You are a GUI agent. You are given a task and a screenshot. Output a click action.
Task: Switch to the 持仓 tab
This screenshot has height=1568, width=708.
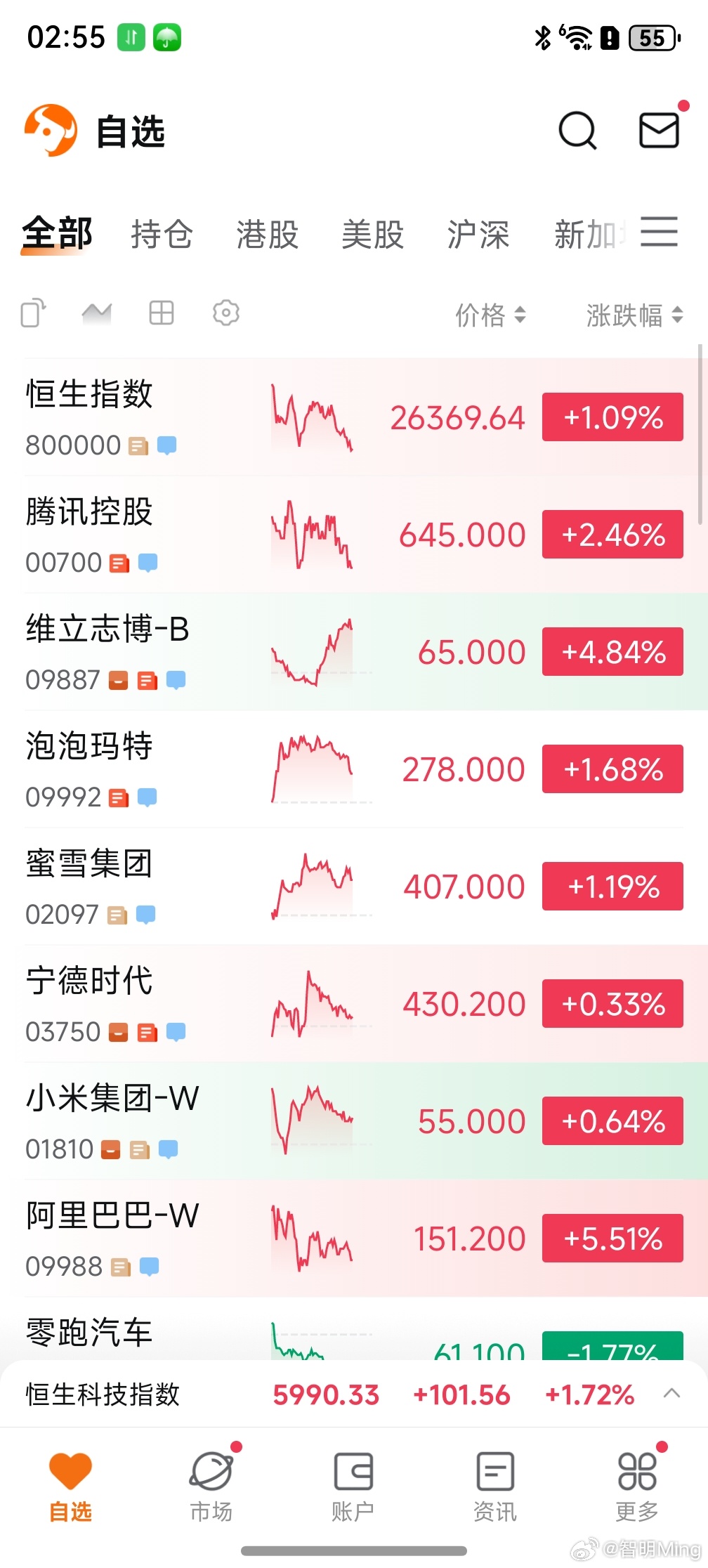pyautogui.click(x=162, y=234)
